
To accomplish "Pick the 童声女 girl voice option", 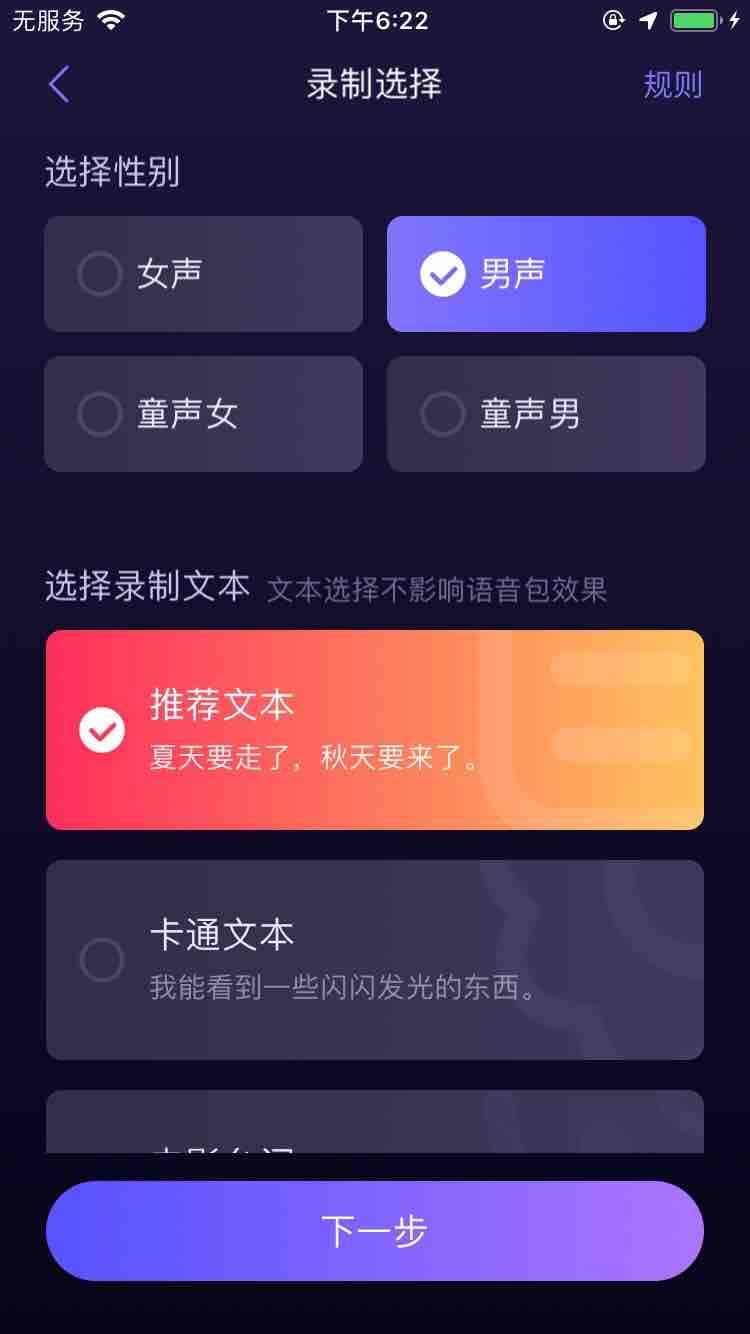I will point(203,414).
